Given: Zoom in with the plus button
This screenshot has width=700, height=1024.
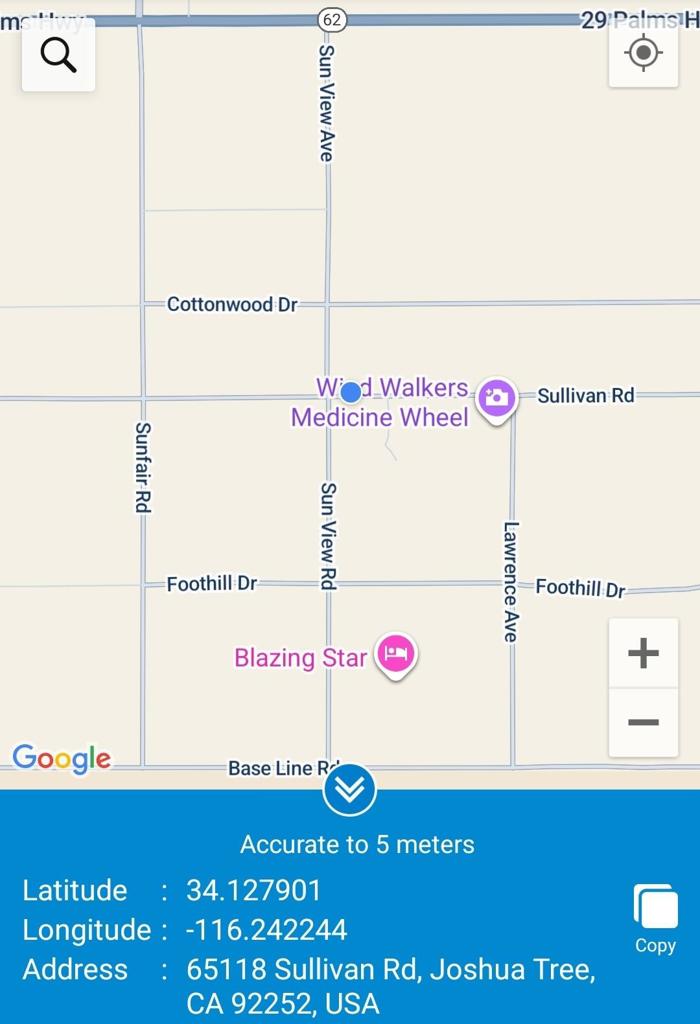Looking at the screenshot, I should (x=643, y=653).
